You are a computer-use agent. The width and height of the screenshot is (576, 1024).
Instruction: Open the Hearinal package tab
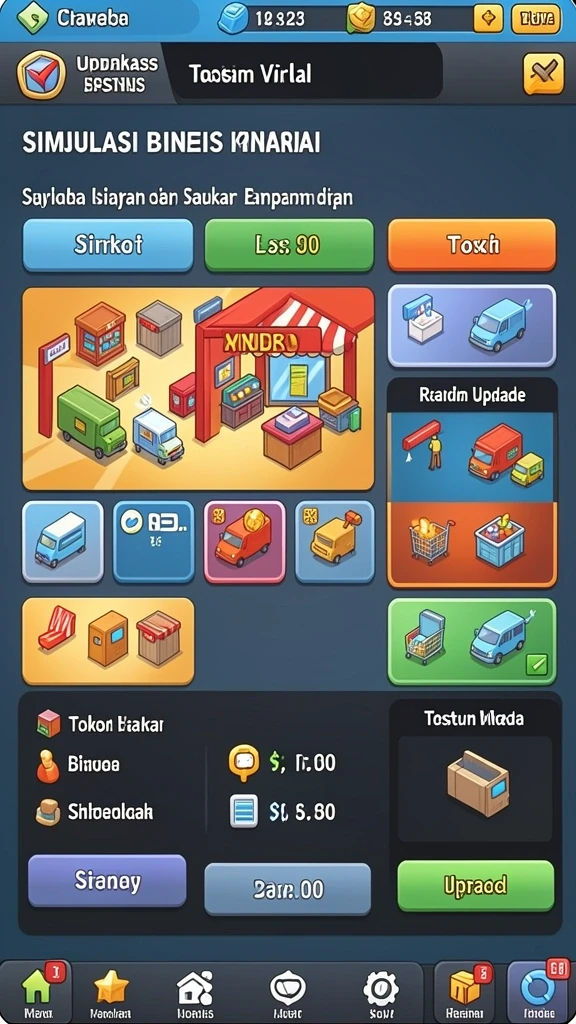[464, 991]
